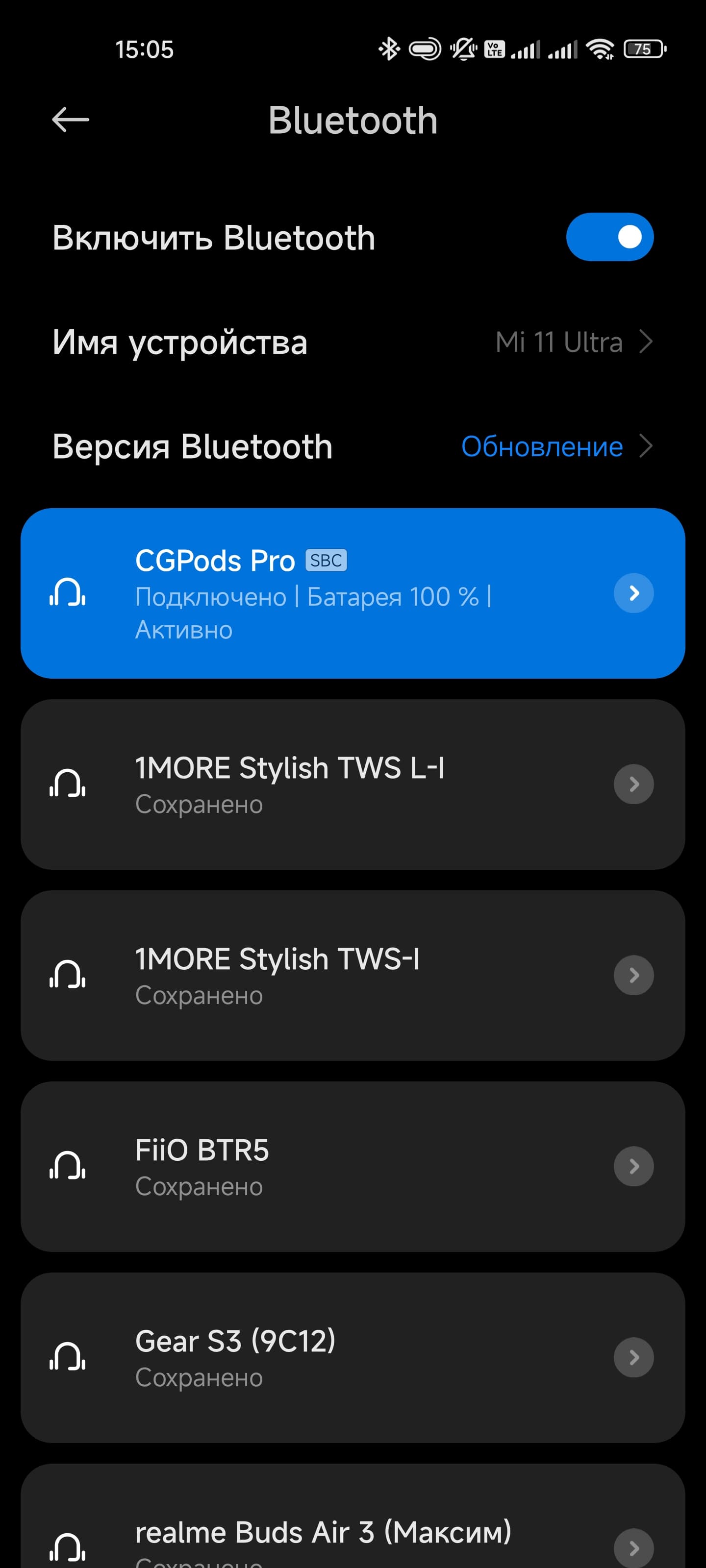706x1568 pixels.
Task: Open details arrow for 1MORE Stylish TWS-I
Action: (633, 975)
